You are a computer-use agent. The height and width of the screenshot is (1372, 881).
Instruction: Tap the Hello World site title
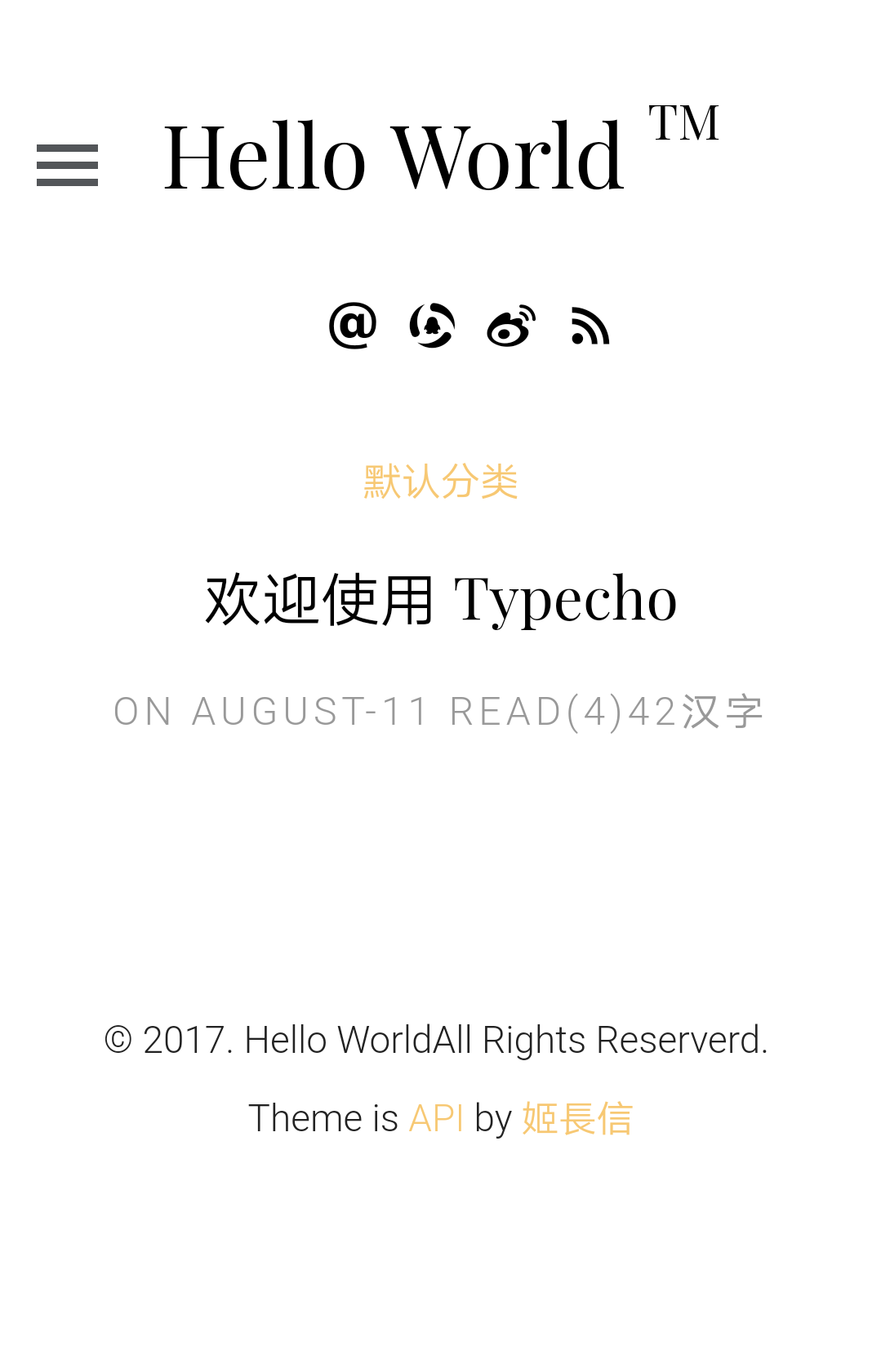[x=394, y=155]
